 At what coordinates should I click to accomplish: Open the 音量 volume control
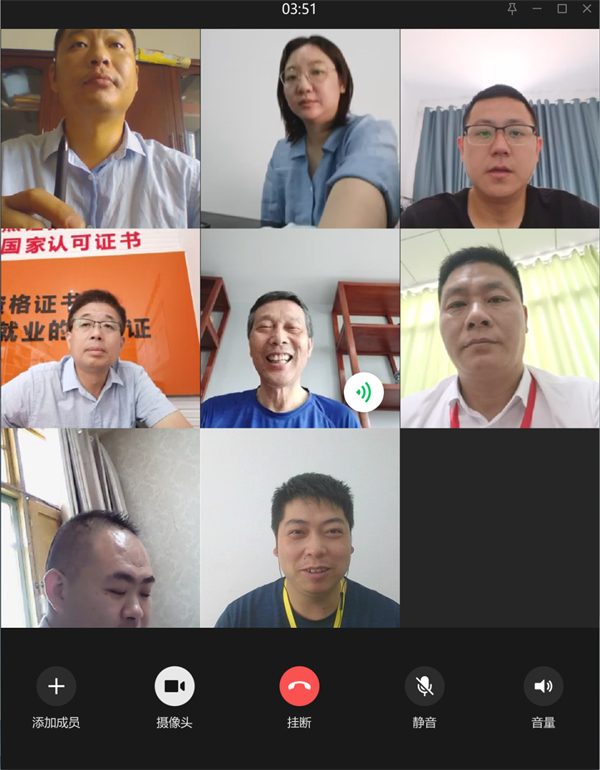pos(543,686)
